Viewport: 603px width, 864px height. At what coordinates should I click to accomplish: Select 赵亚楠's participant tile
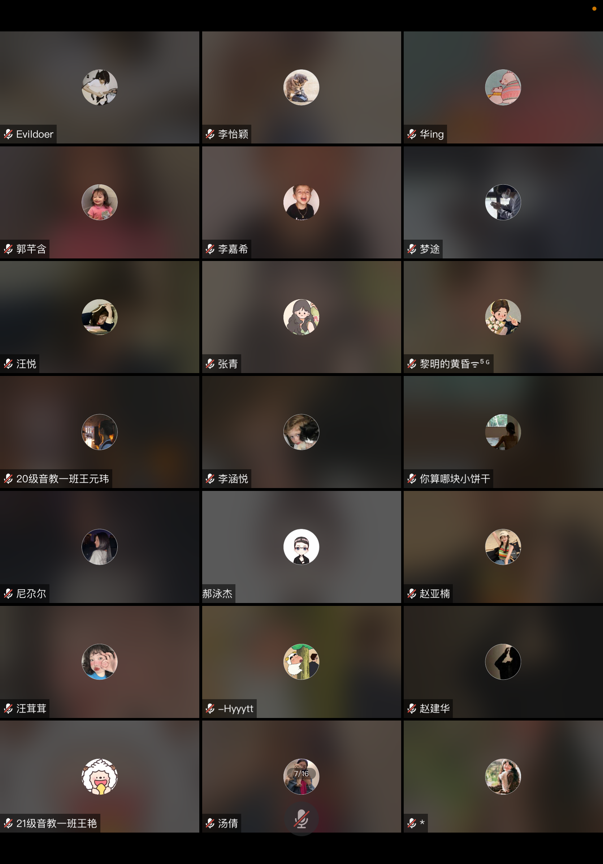click(x=503, y=547)
